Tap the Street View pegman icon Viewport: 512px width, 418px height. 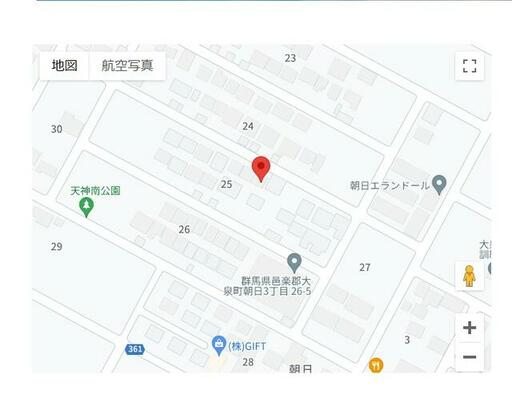[469, 276]
